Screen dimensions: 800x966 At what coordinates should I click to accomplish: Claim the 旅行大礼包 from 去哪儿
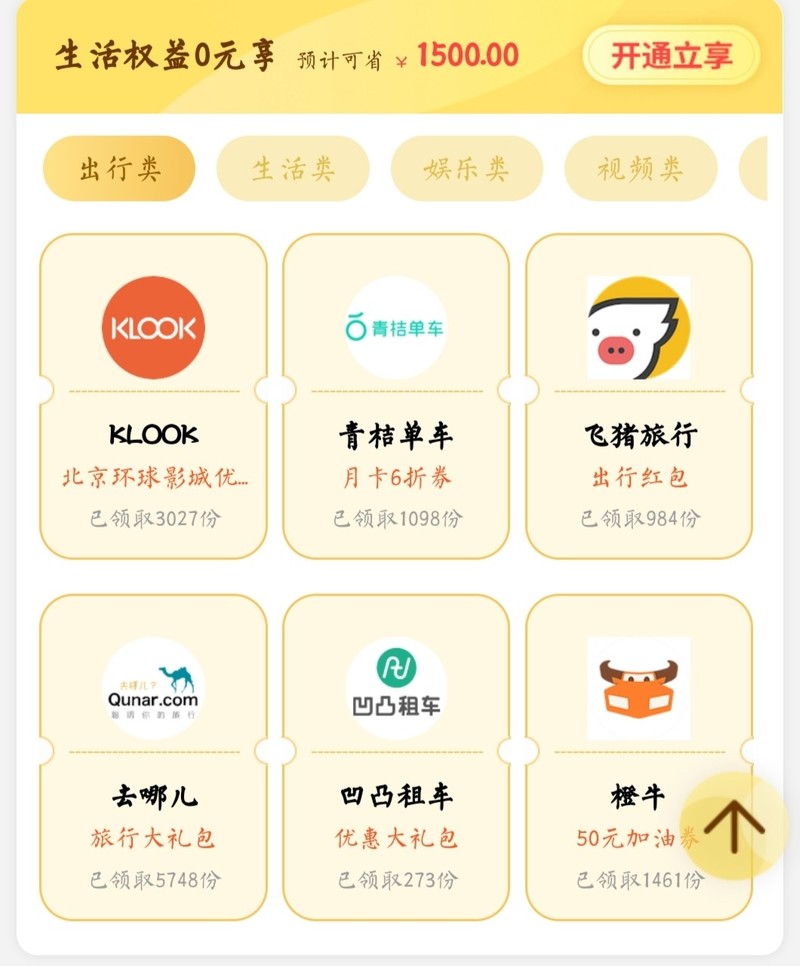coord(155,836)
